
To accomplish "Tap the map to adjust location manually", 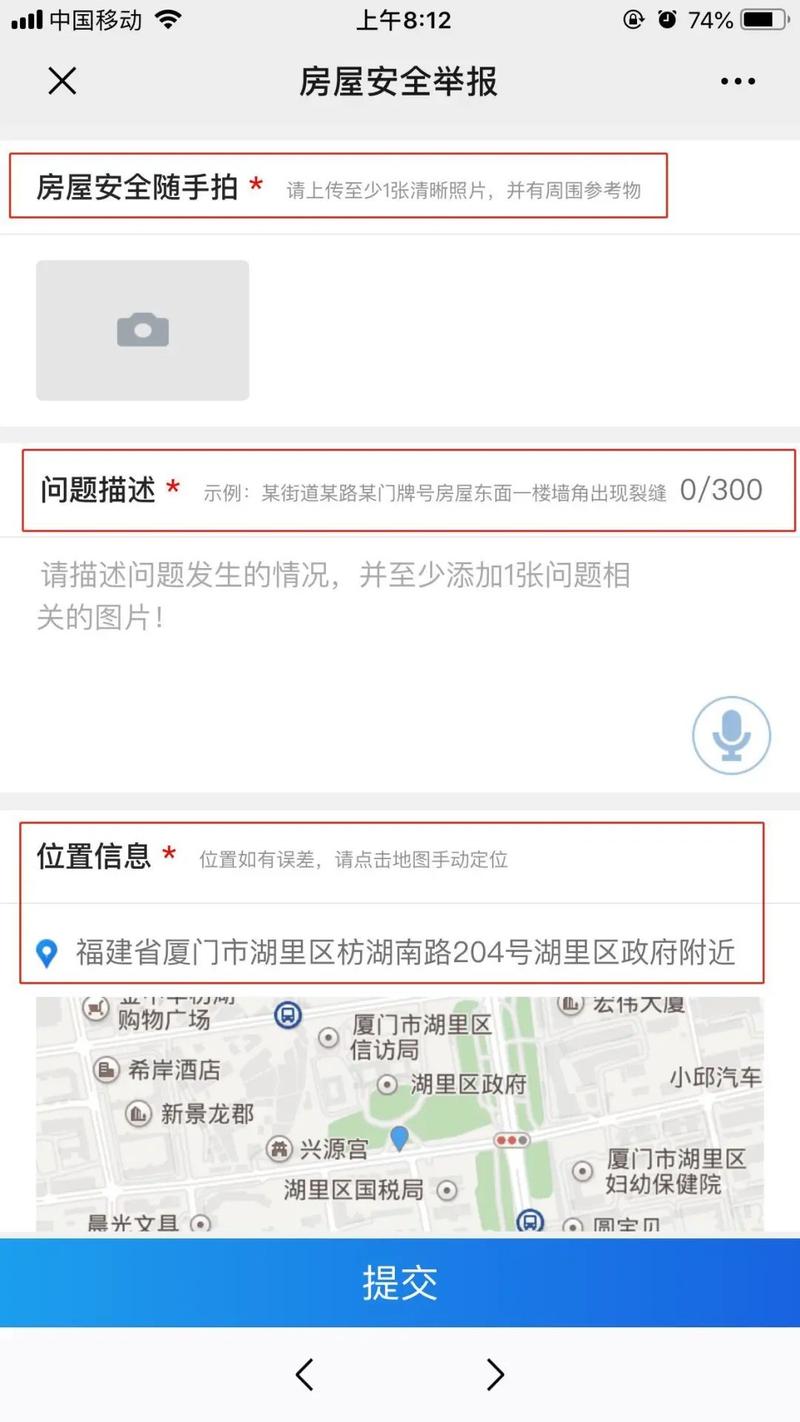I will (400, 1110).
